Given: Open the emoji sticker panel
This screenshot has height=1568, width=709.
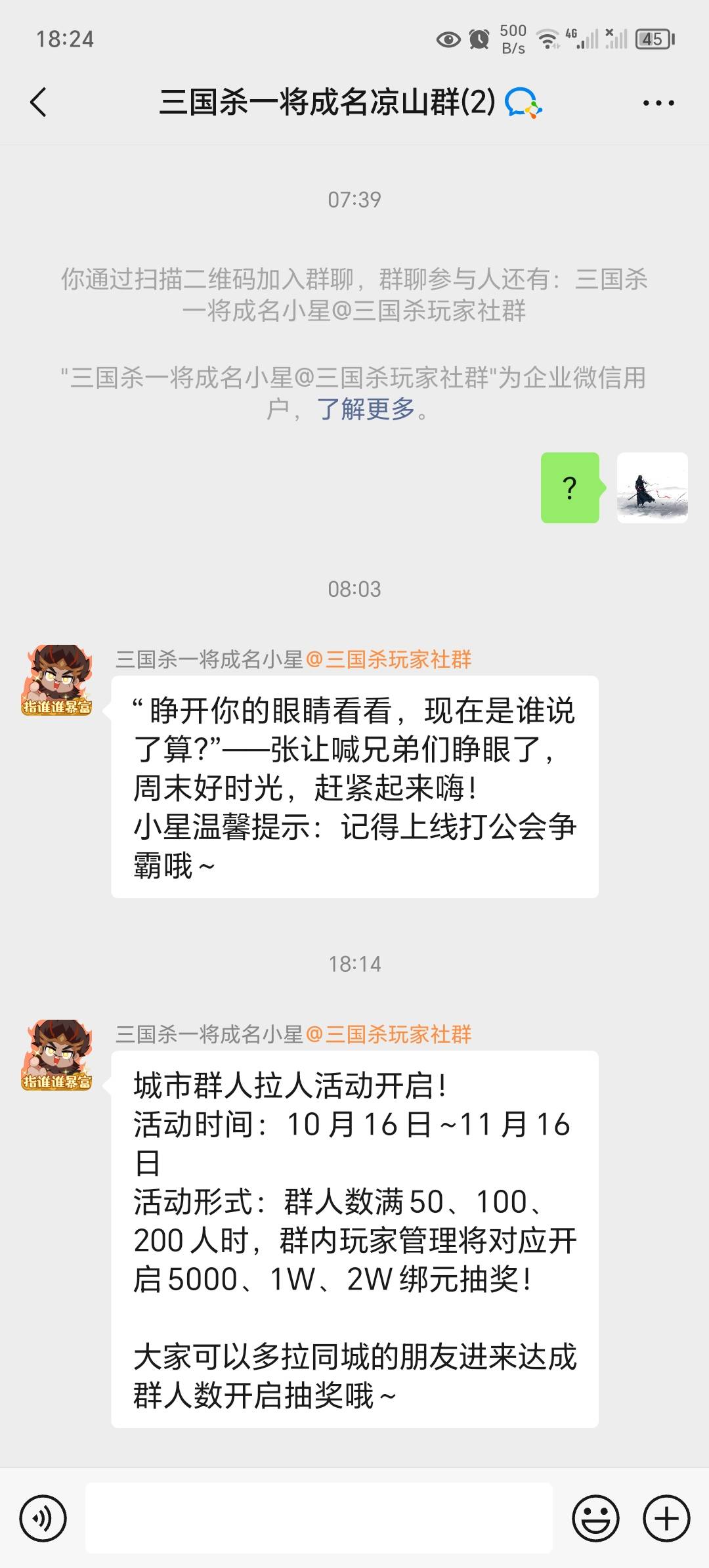Looking at the screenshot, I should click(x=595, y=1518).
